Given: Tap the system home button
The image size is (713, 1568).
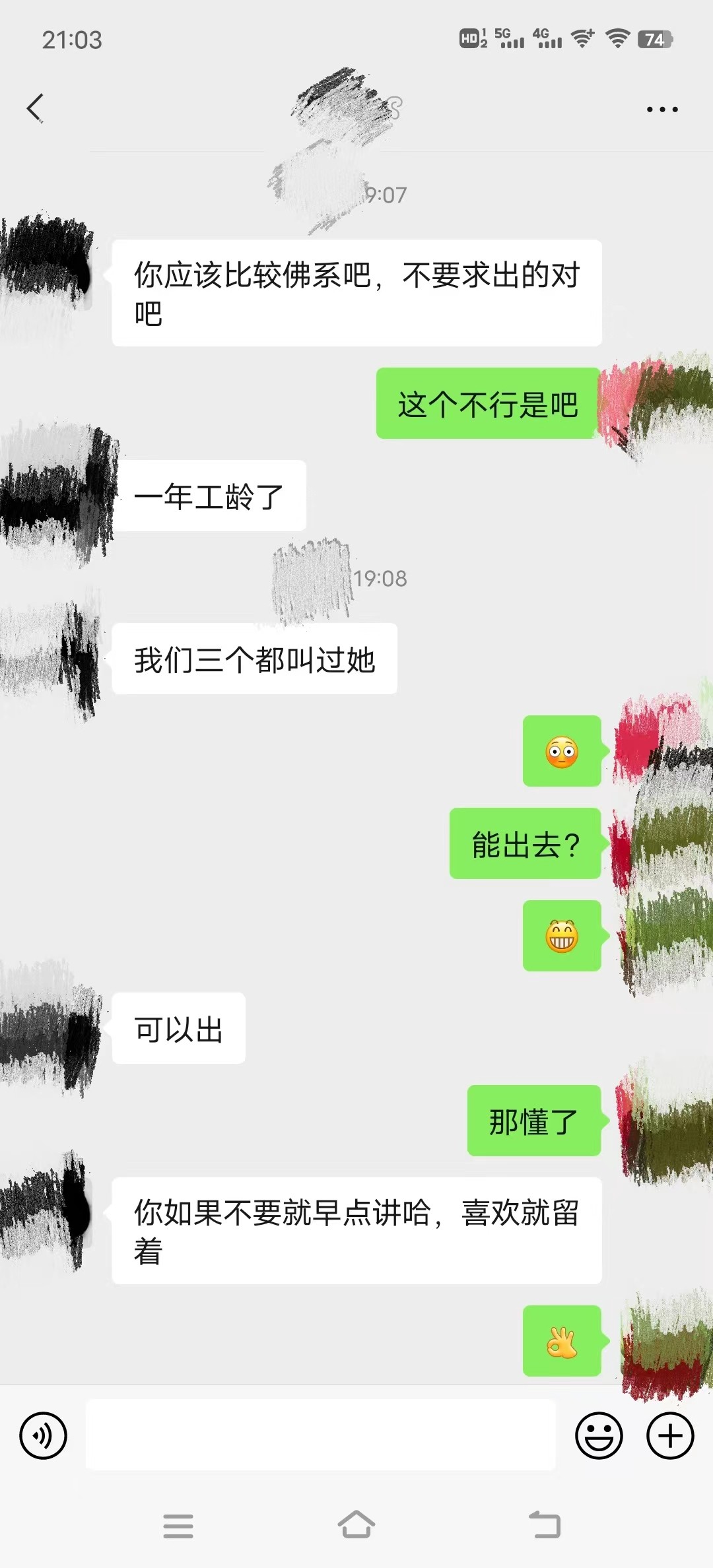Looking at the screenshot, I should click(x=356, y=1525).
